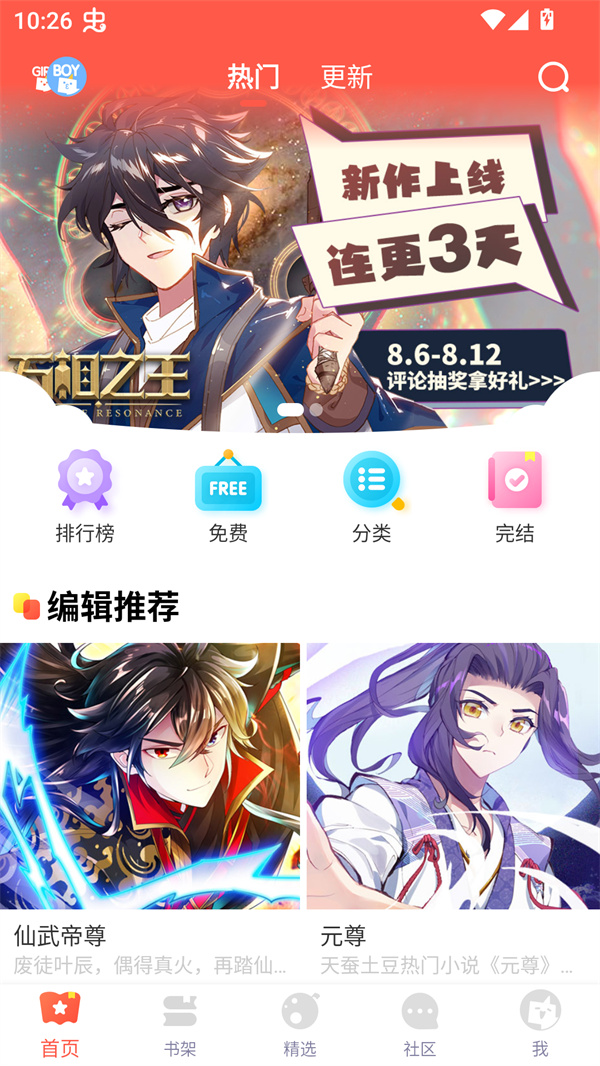Toggle the Girl/Boy channel switch
The height and width of the screenshot is (1066, 600).
(59, 77)
